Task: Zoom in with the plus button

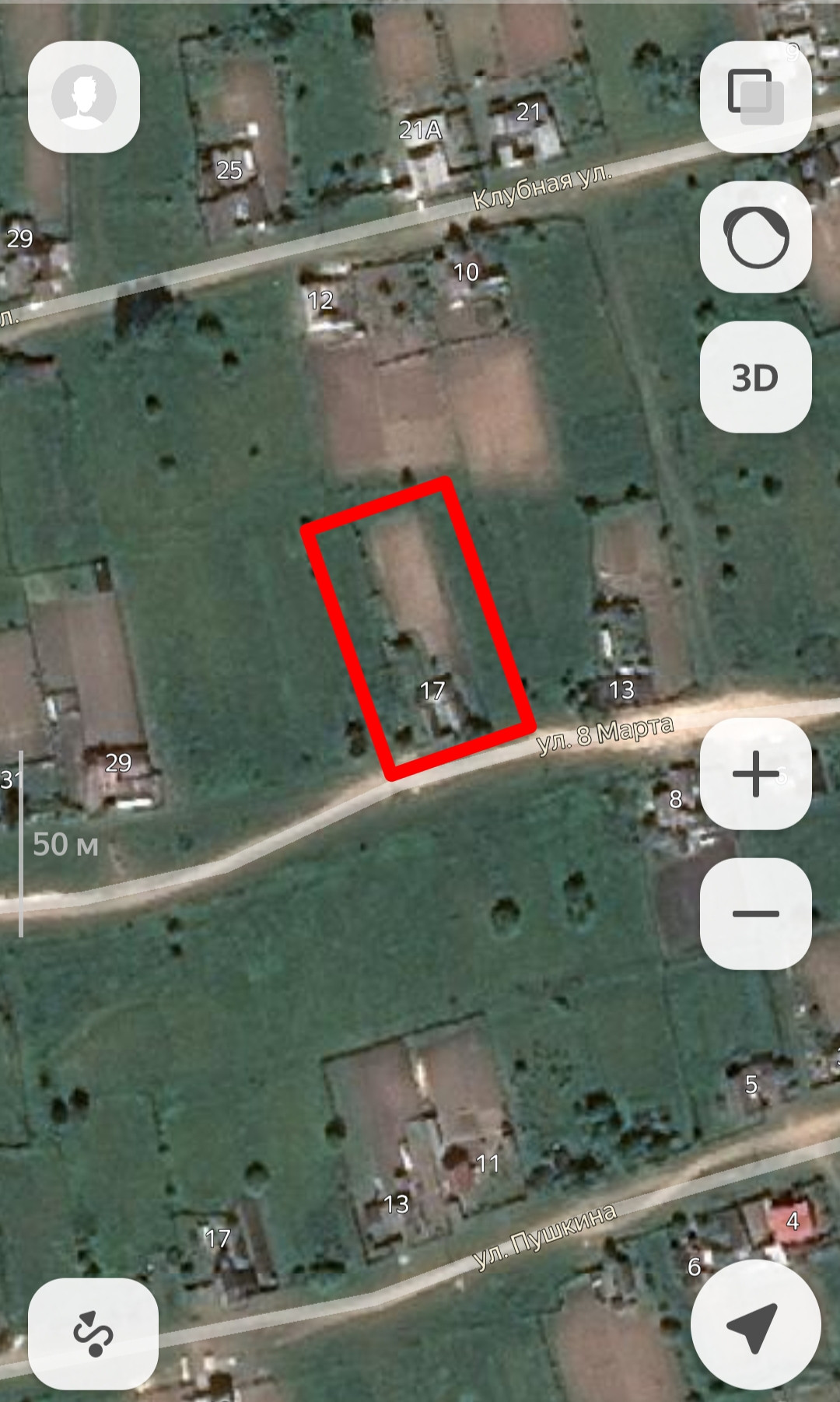Action: click(x=755, y=774)
